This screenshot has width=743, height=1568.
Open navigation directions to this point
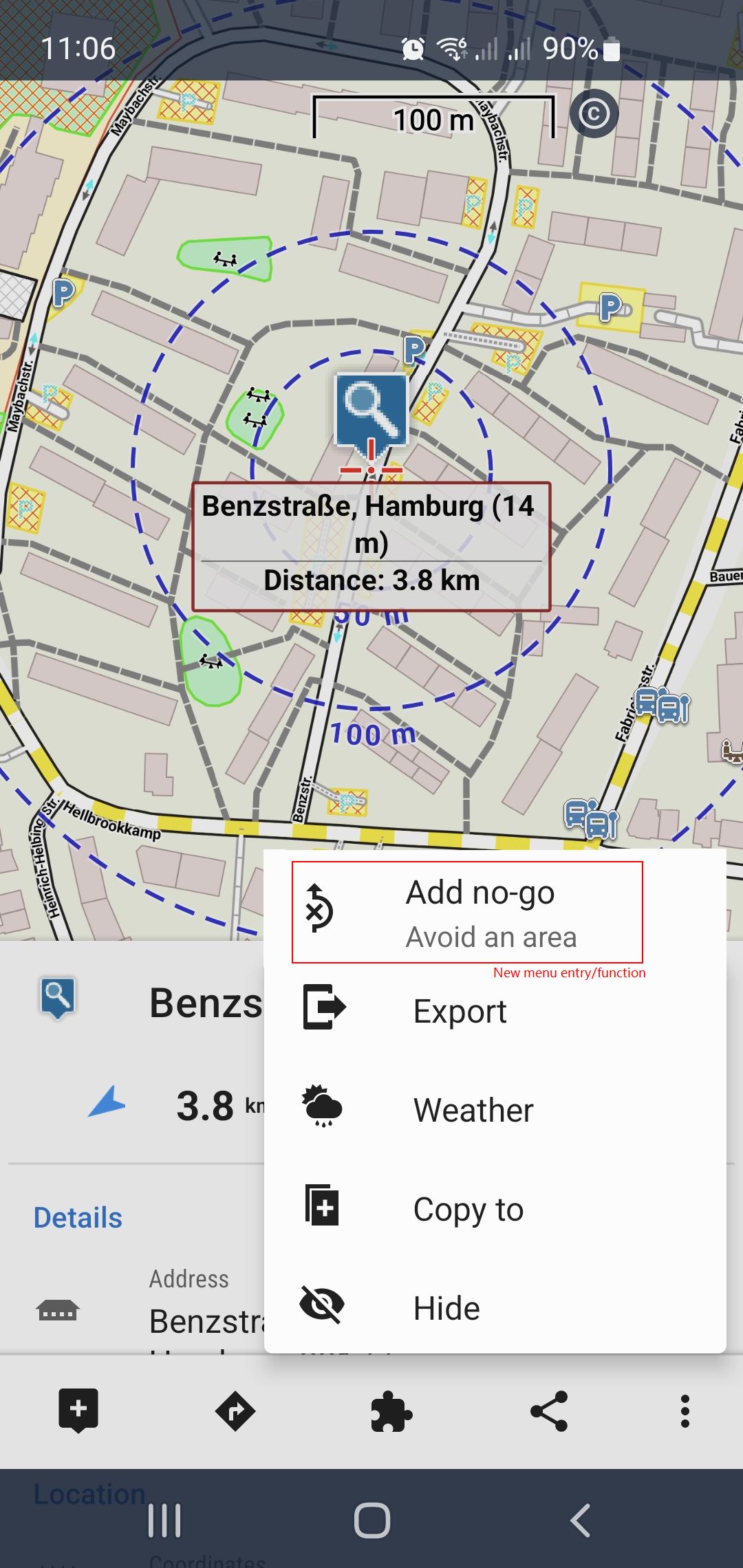pos(235,1411)
